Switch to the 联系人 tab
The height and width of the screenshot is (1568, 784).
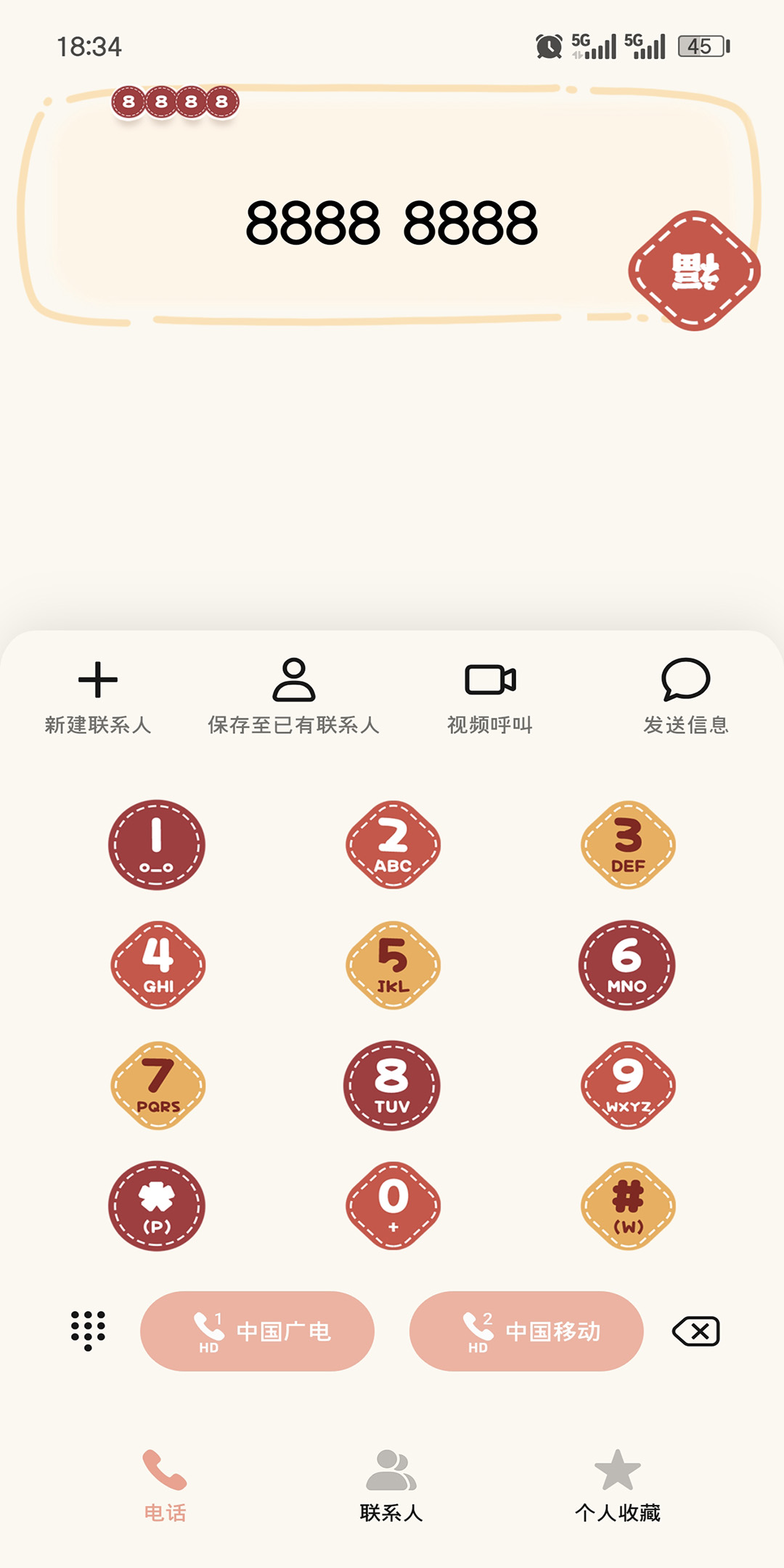click(x=391, y=1485)
